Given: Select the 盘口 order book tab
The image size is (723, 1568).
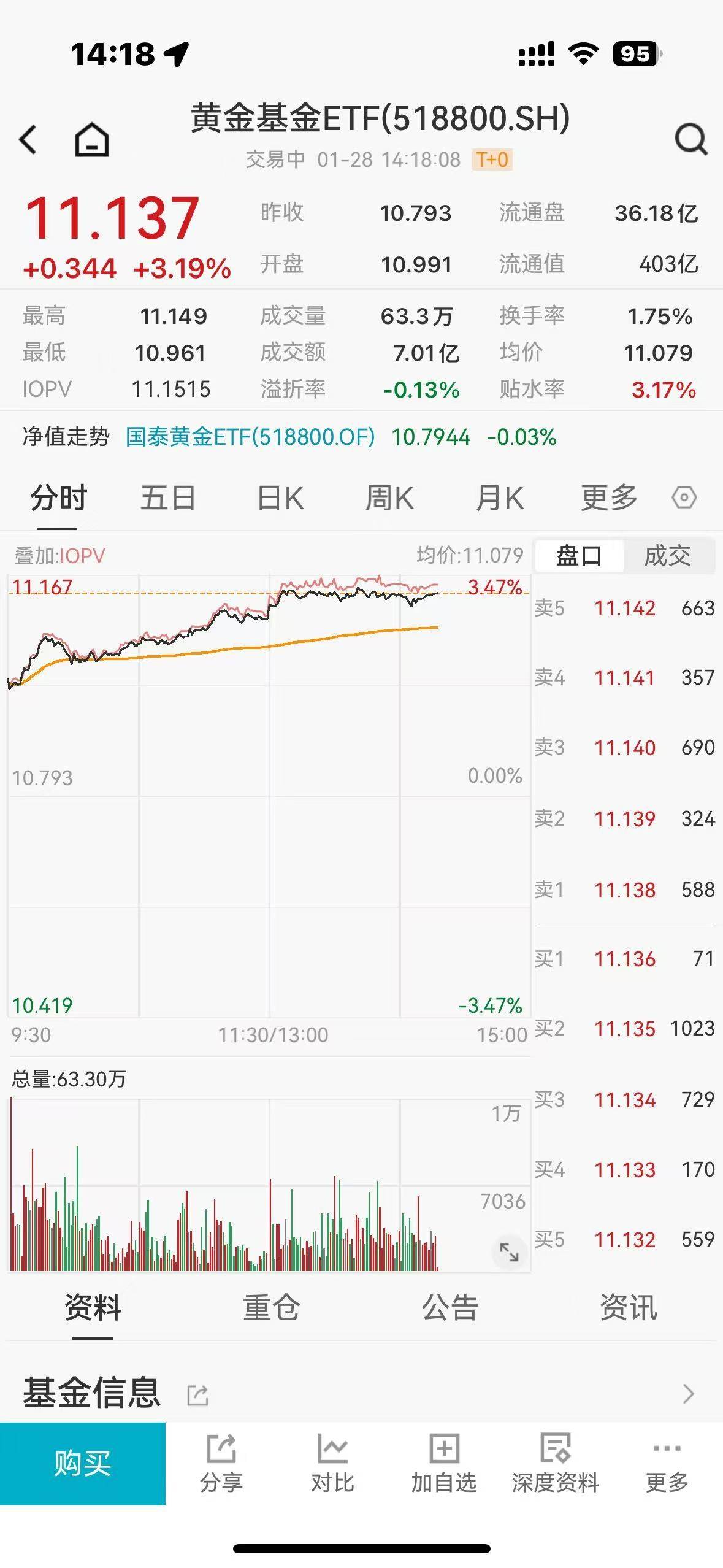Looking at the screenshot, I should (579, 556).
